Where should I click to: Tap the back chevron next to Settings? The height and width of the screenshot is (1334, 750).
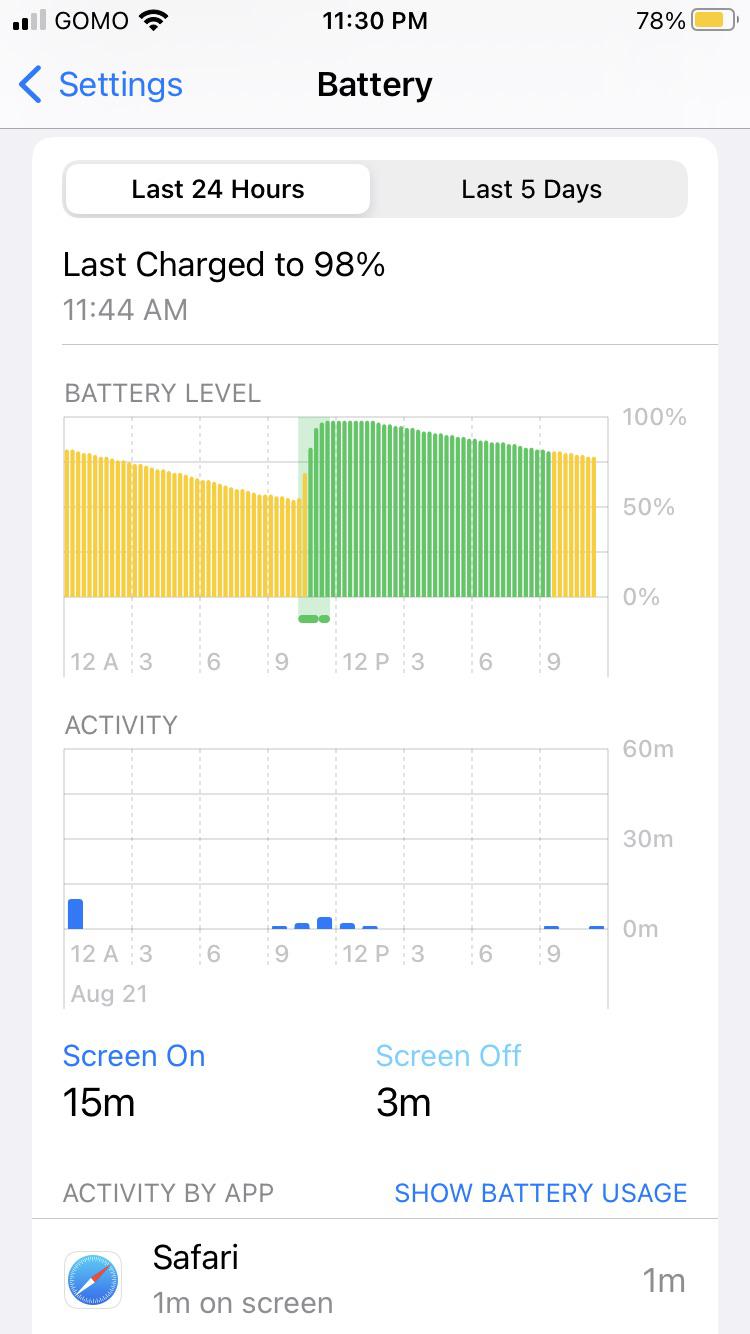point(29,86)
